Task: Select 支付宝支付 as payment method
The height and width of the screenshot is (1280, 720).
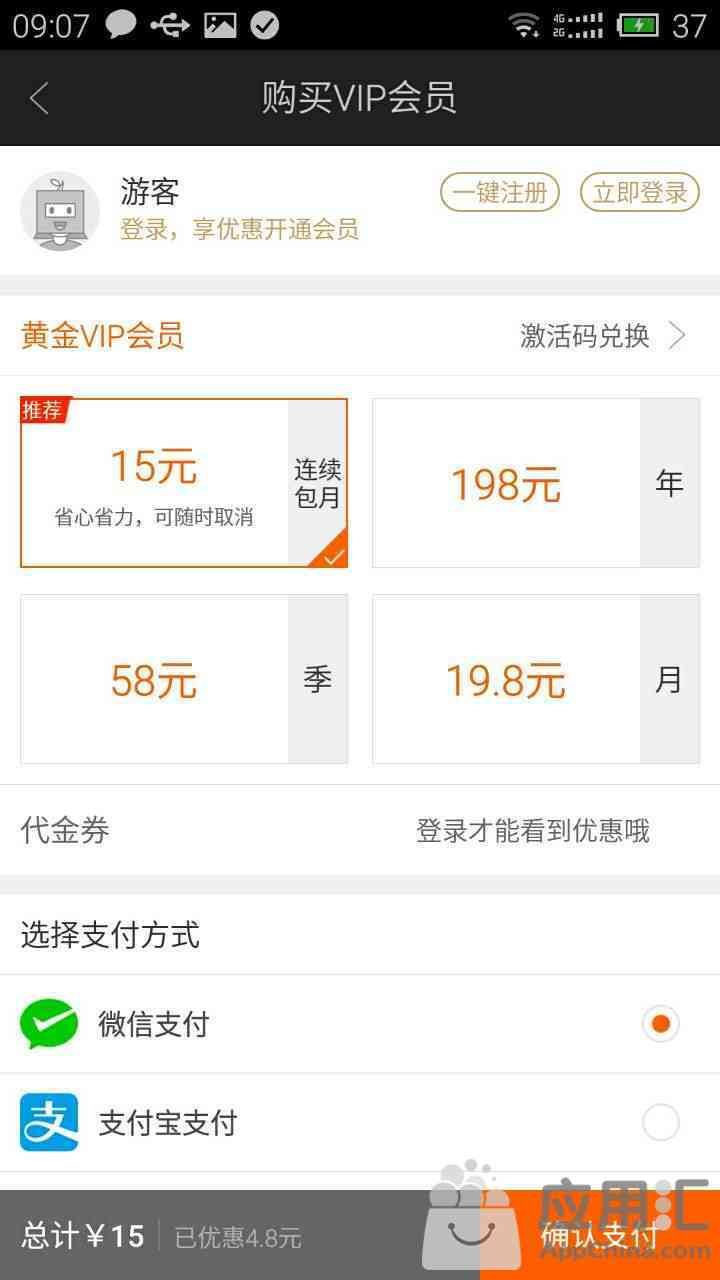Action: pyautogui.click(x=360, y=1123)
